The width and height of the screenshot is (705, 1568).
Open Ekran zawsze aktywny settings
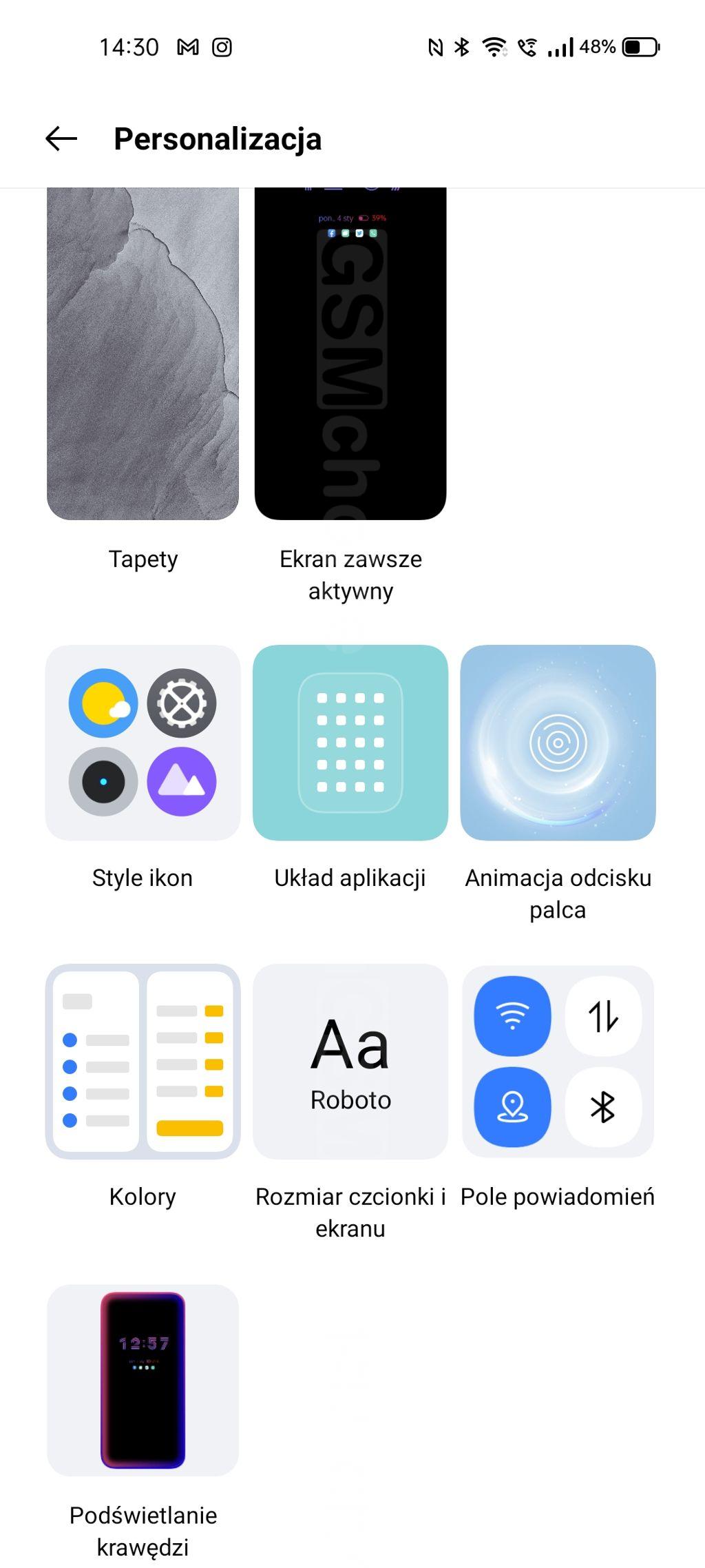pyautogui.click(x=350, y=353)
